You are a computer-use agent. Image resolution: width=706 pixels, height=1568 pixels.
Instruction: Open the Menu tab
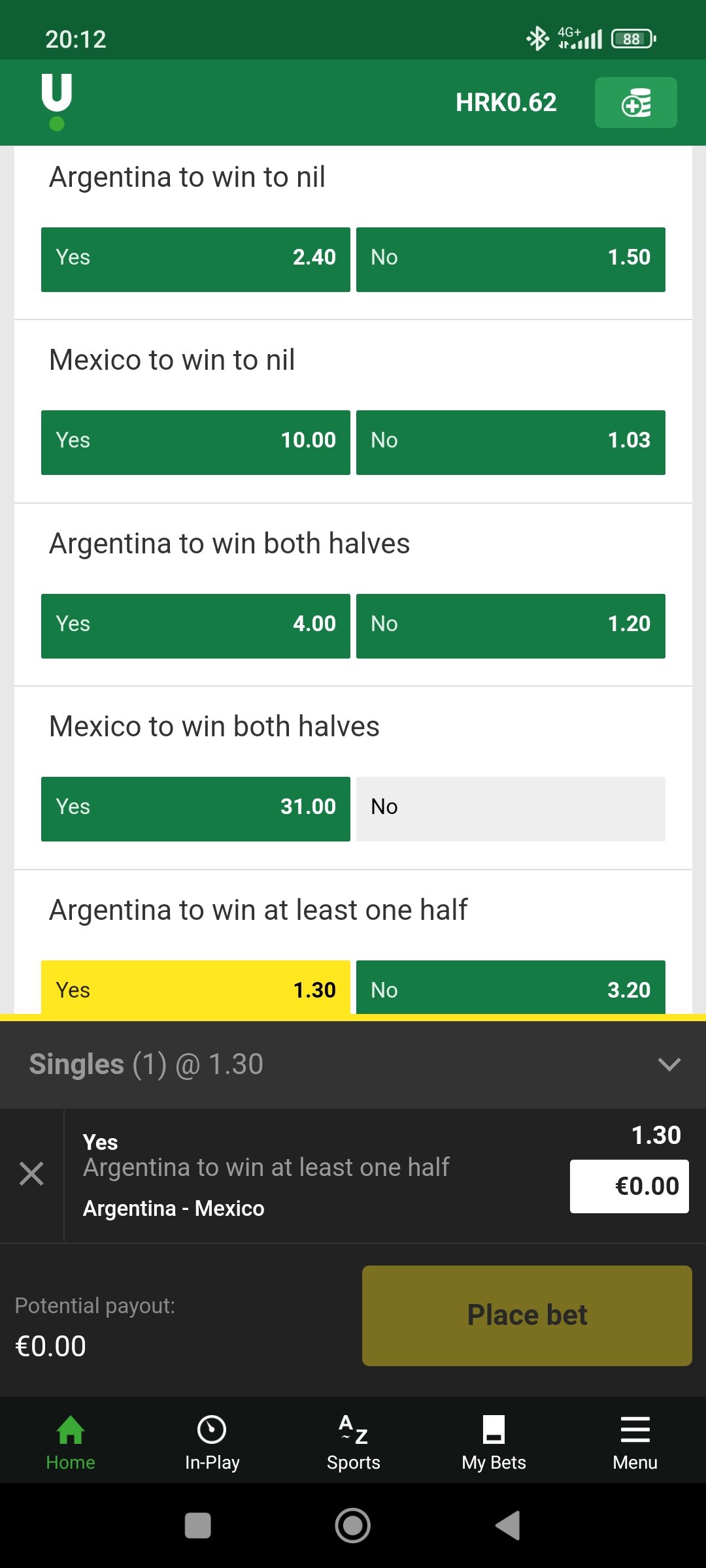(635, 1441)
